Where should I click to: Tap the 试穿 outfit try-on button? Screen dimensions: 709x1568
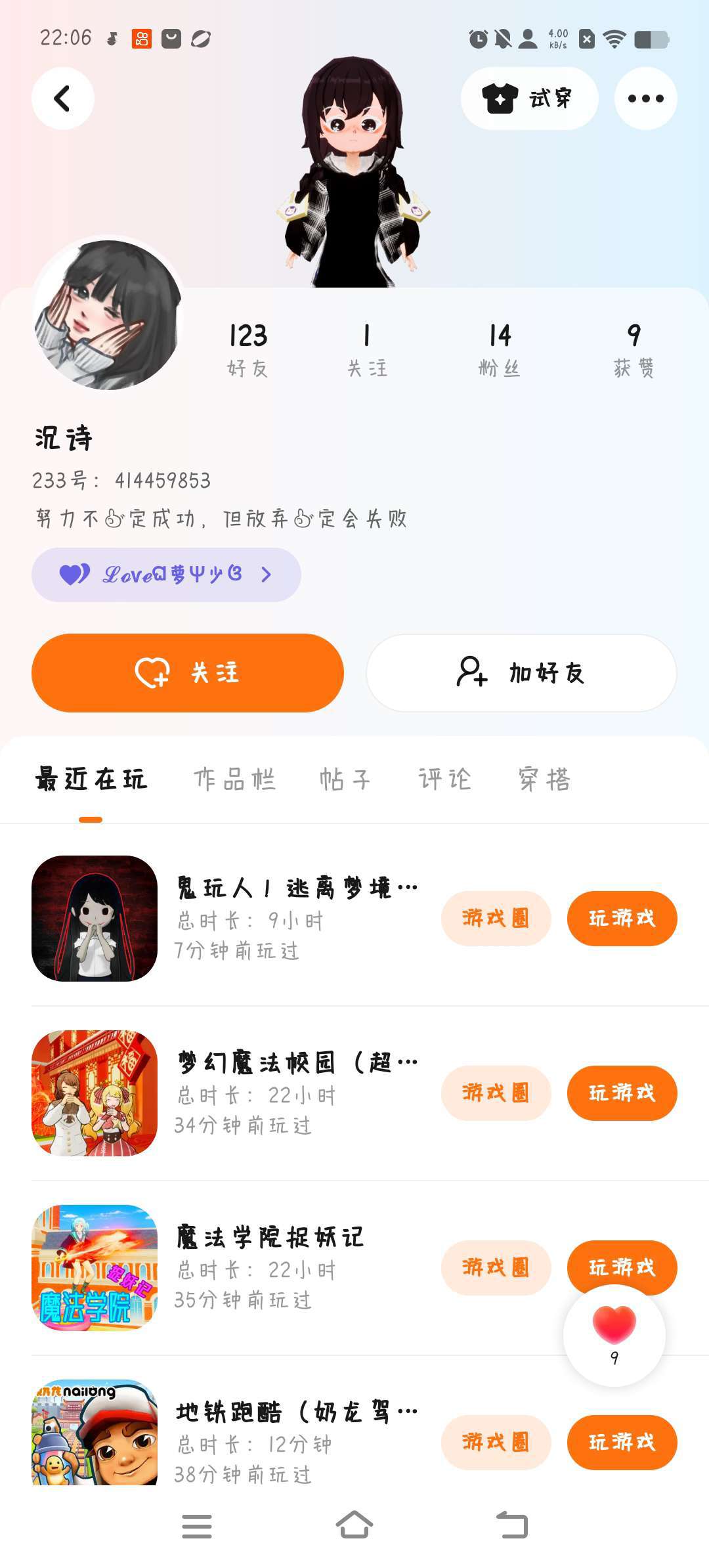click(x=529, y=98)
